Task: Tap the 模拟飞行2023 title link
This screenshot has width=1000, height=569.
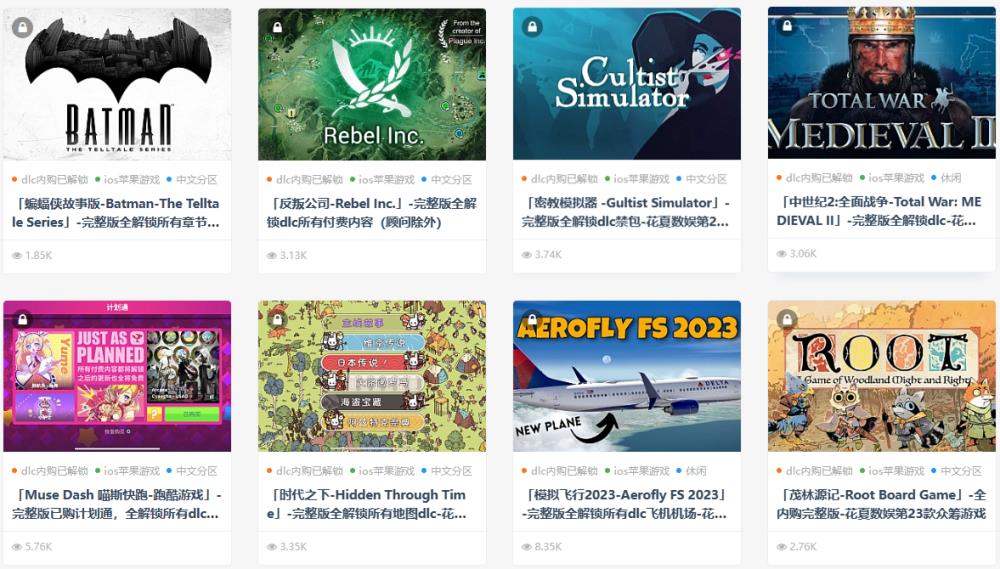Action: coord(624,504)
